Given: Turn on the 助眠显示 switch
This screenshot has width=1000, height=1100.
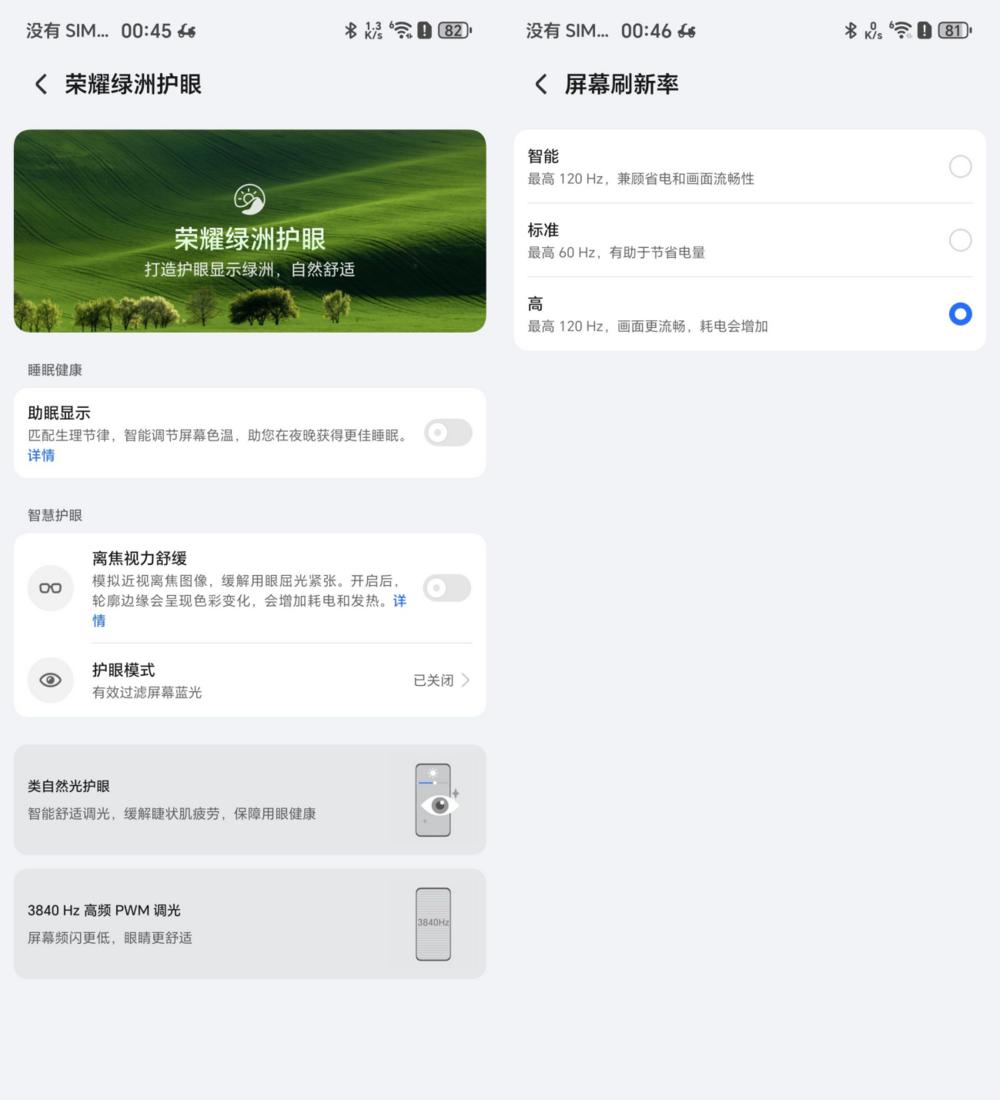Looking at the screenshot, I should click(447, 433).
